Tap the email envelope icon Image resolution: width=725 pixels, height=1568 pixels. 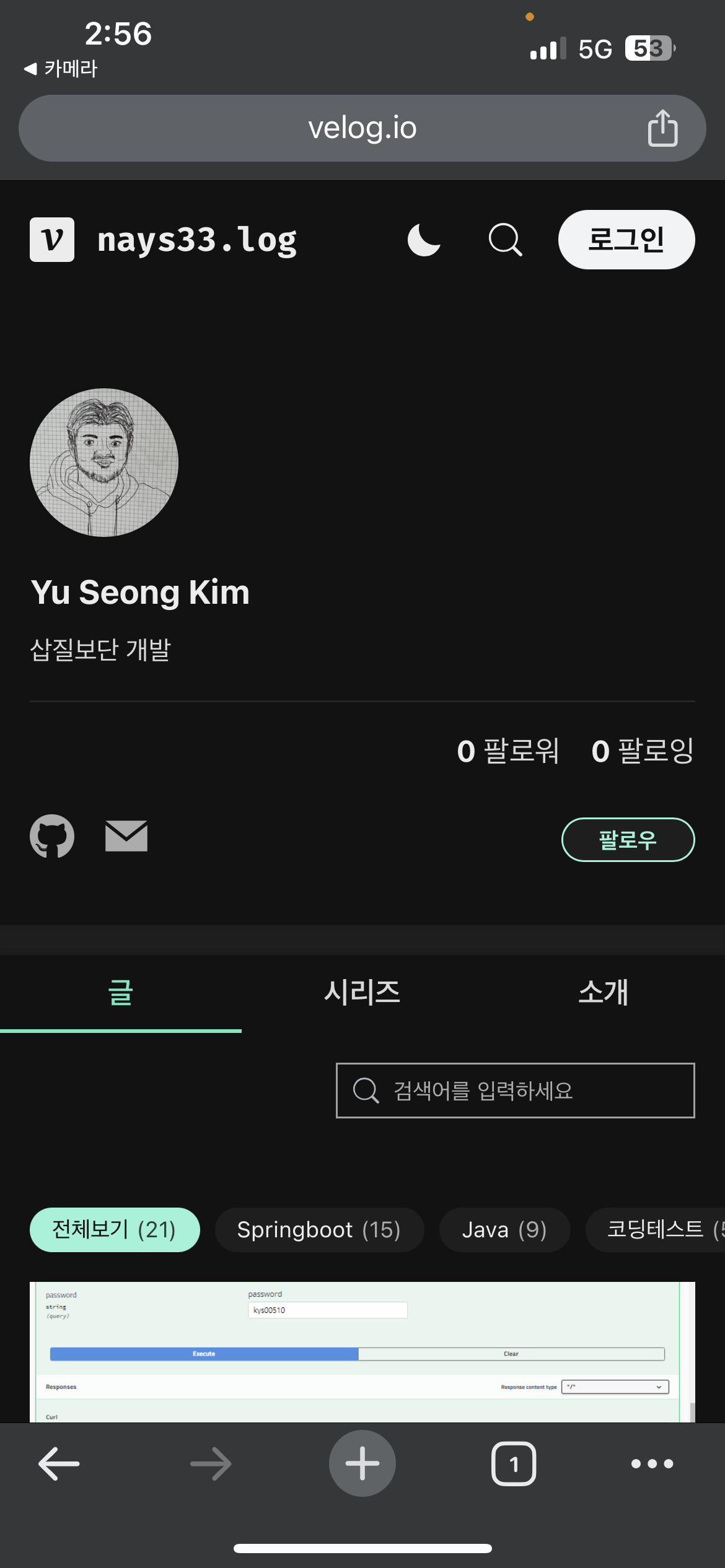click(126, 836)
